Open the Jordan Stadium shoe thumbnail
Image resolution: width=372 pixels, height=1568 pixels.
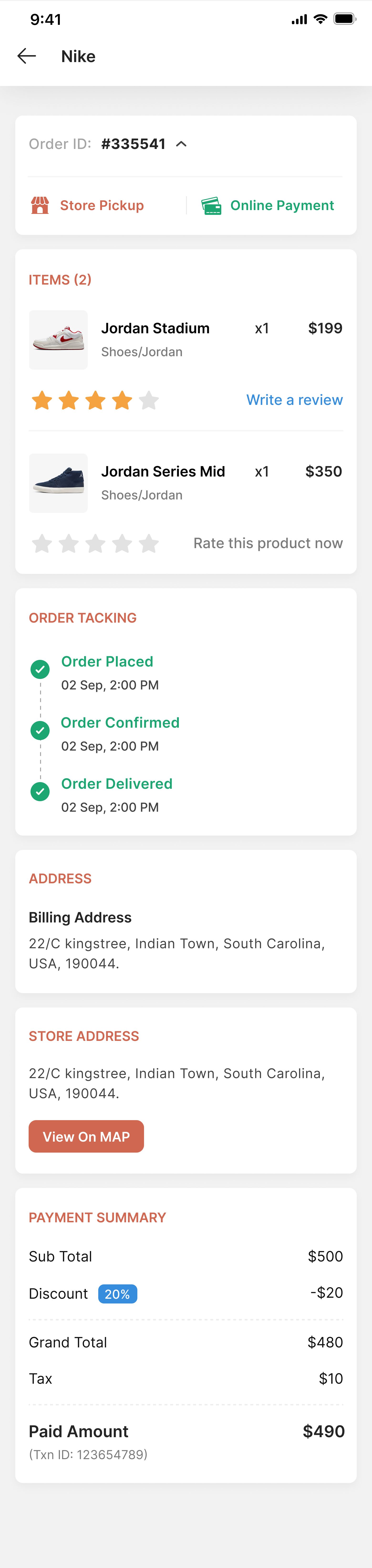(58, 340)
